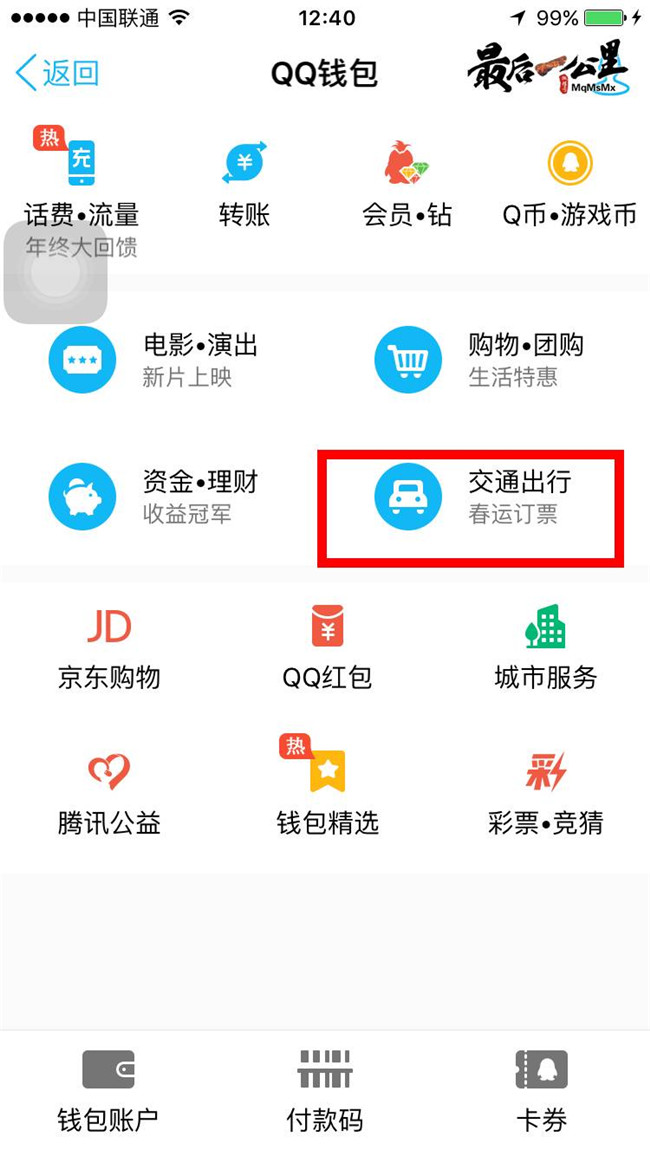The width and height of the screenshot is (650, 1156).
Task: Open 转账 money transfer
Action: pos(244,185)
